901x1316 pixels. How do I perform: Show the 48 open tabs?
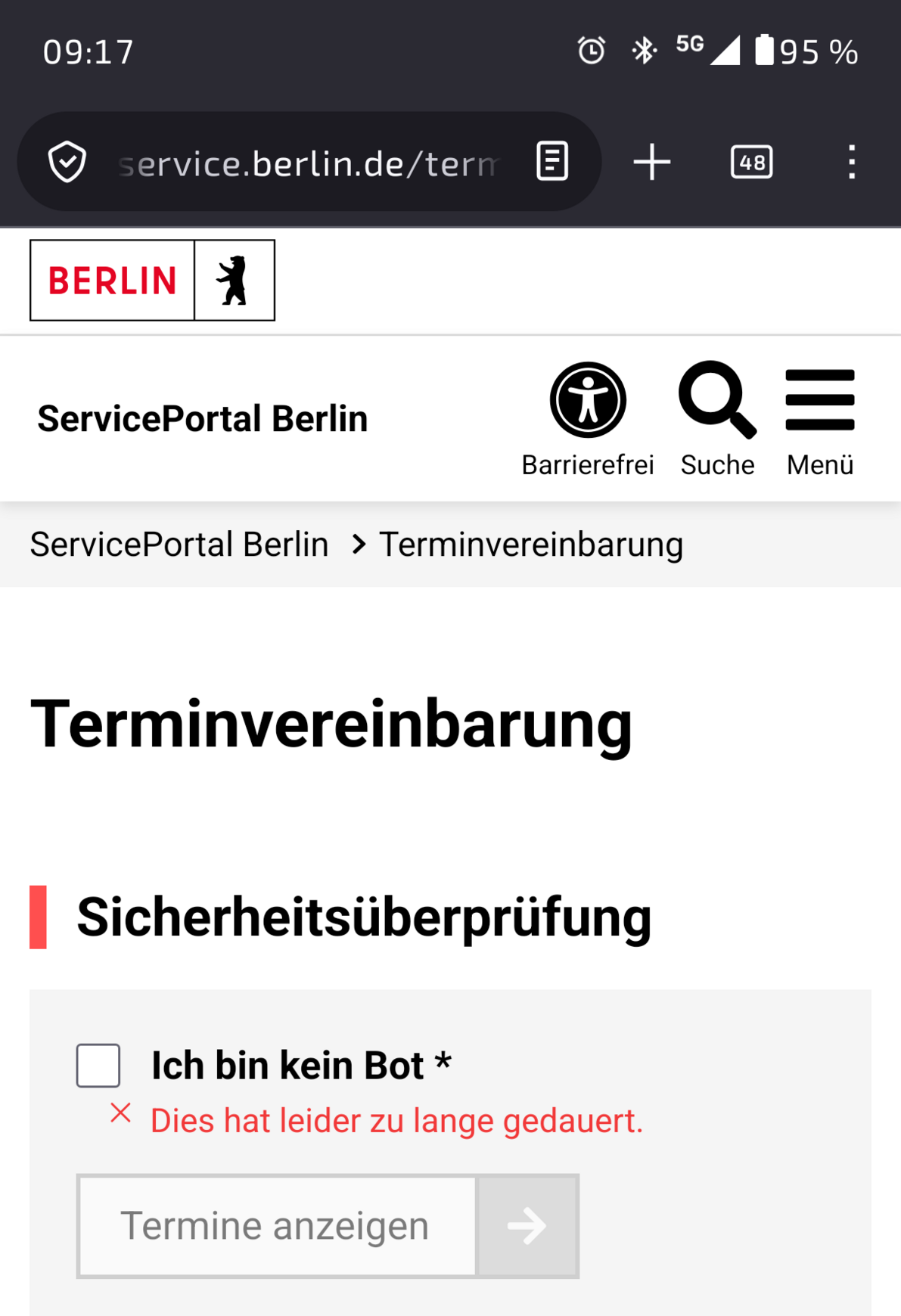pos(751,162)
